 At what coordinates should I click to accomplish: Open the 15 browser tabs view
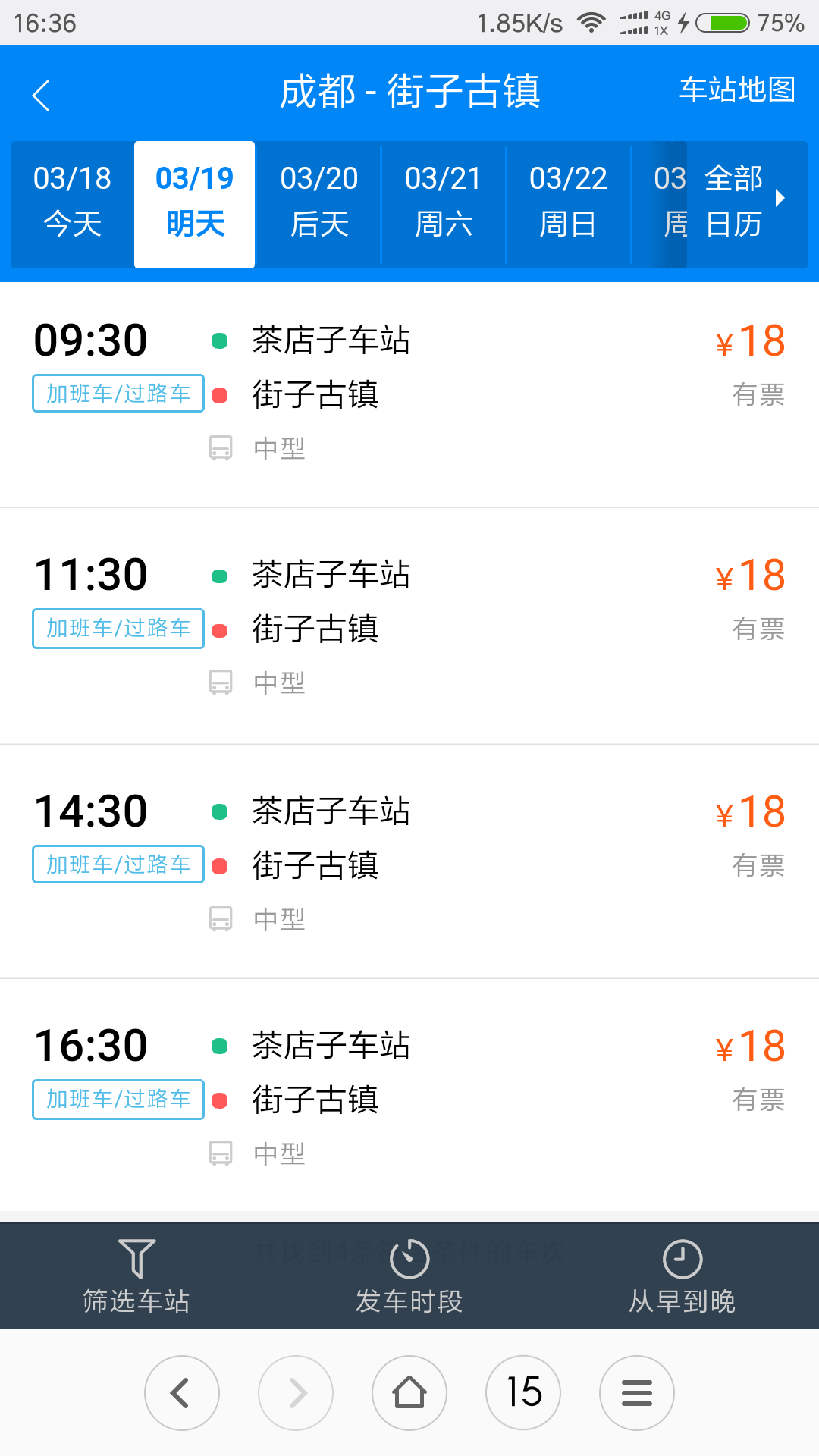pyautogui.click(x=523, y=1393)
